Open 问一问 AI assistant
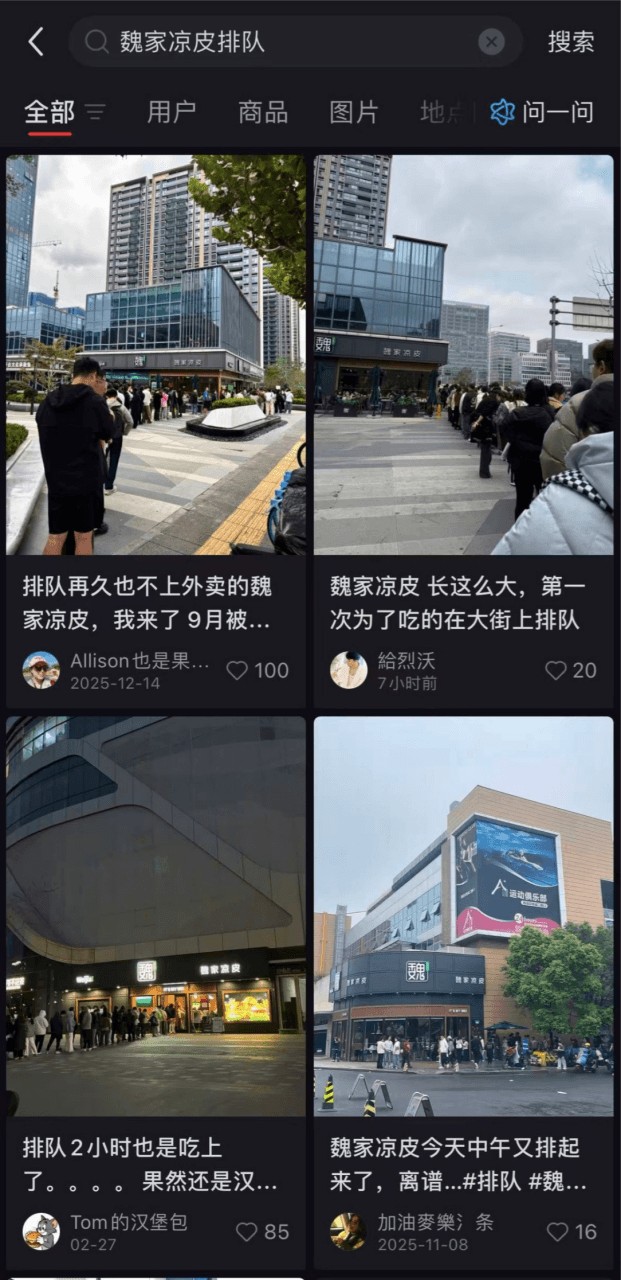Viewport: 621px width, 1280px height. [542, 112]
